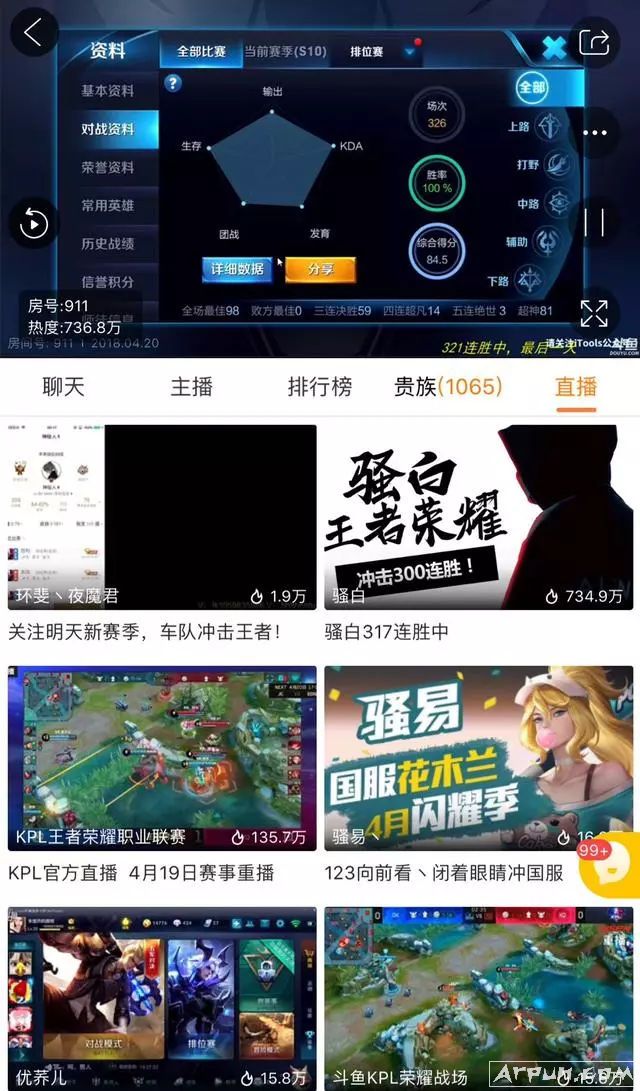Viewport: 640px width, 1091px height.
Task: Switch to the 聊天 tab
Action: [64, 387]
